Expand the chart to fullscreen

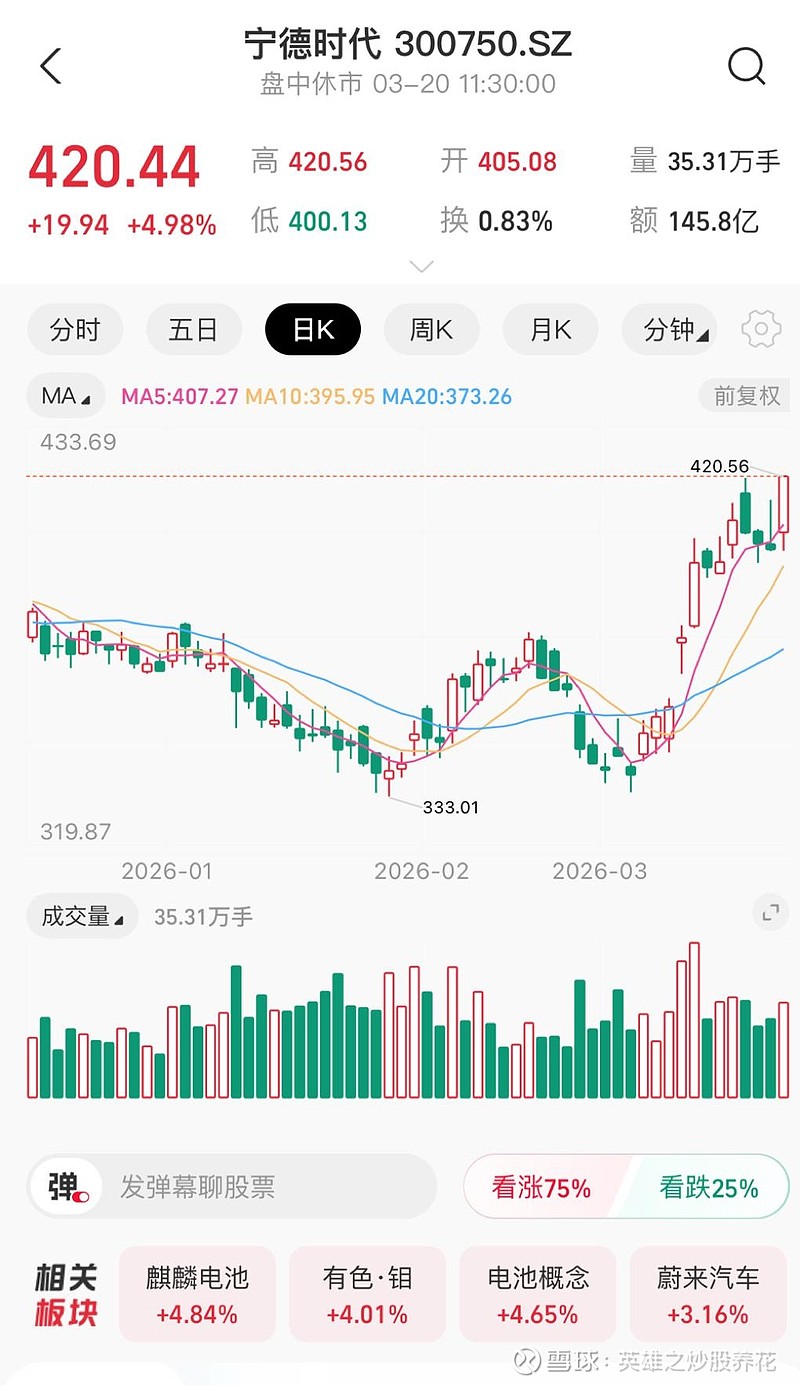tap(770, 912)
